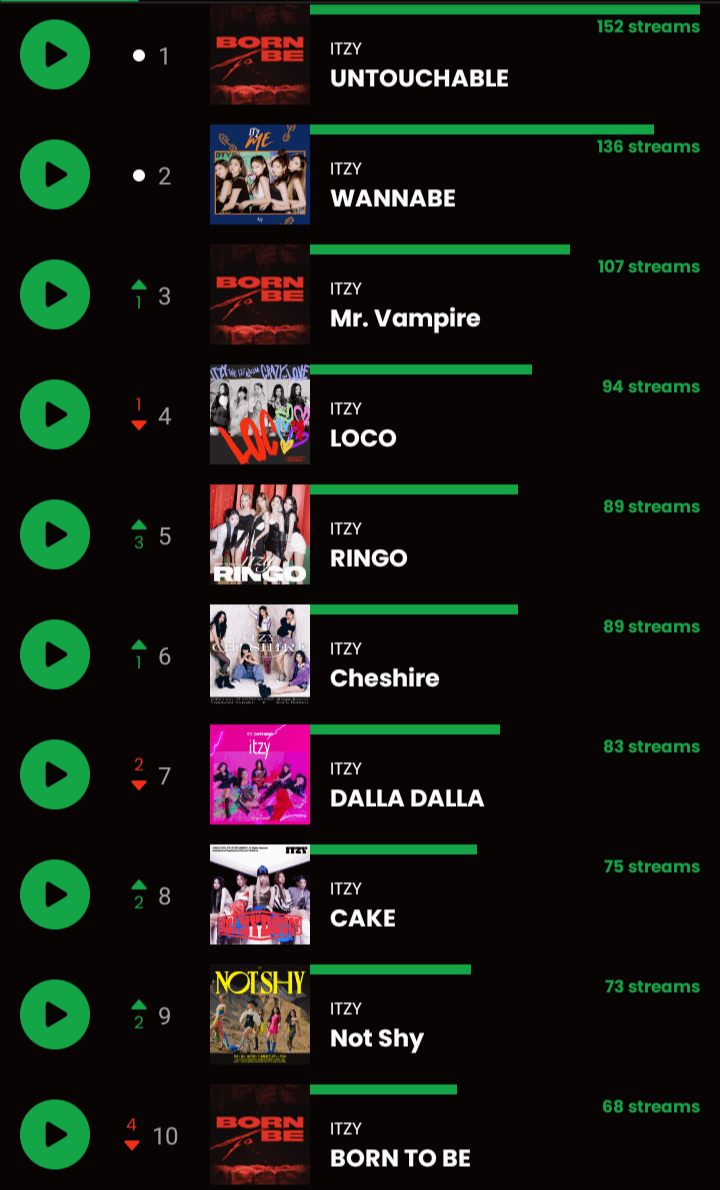Play the track WANNABE
This screenshot has width=720, height=1190.
tap(55, 175)
